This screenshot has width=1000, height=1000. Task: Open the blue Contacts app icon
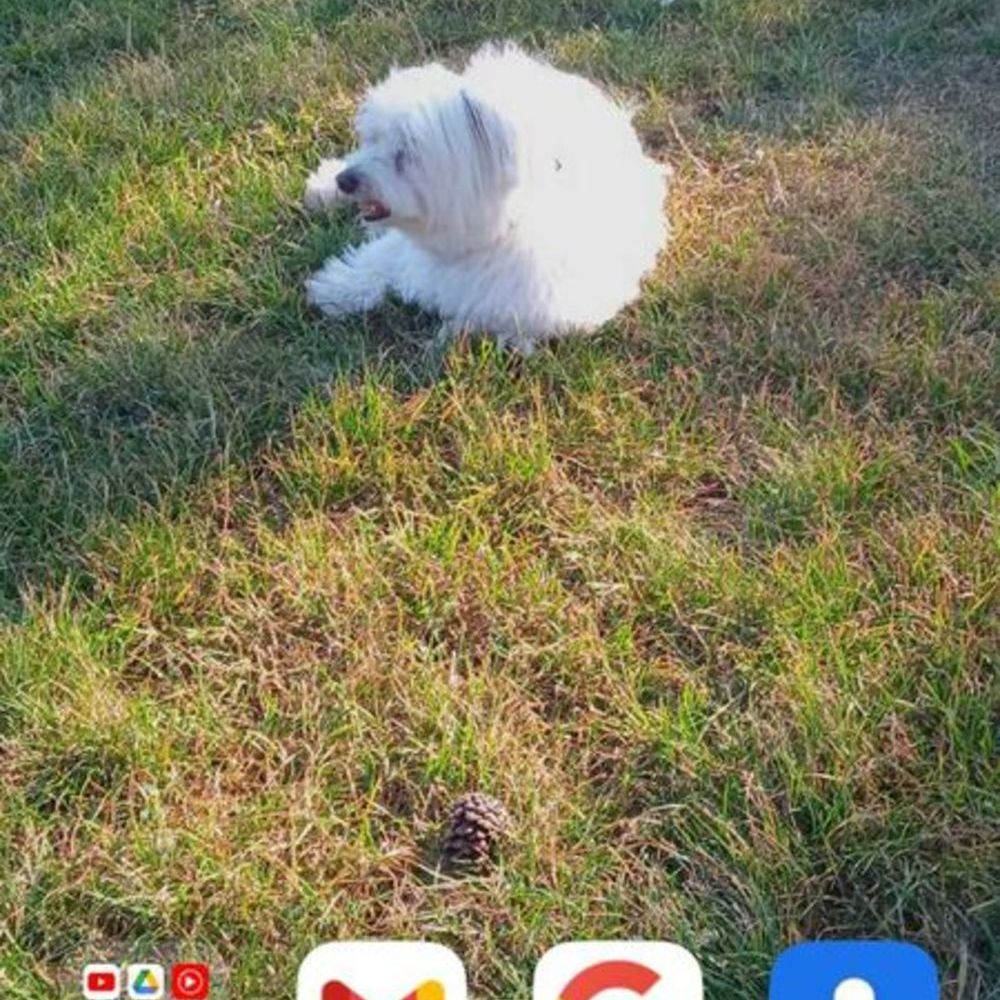coord(853,973)
